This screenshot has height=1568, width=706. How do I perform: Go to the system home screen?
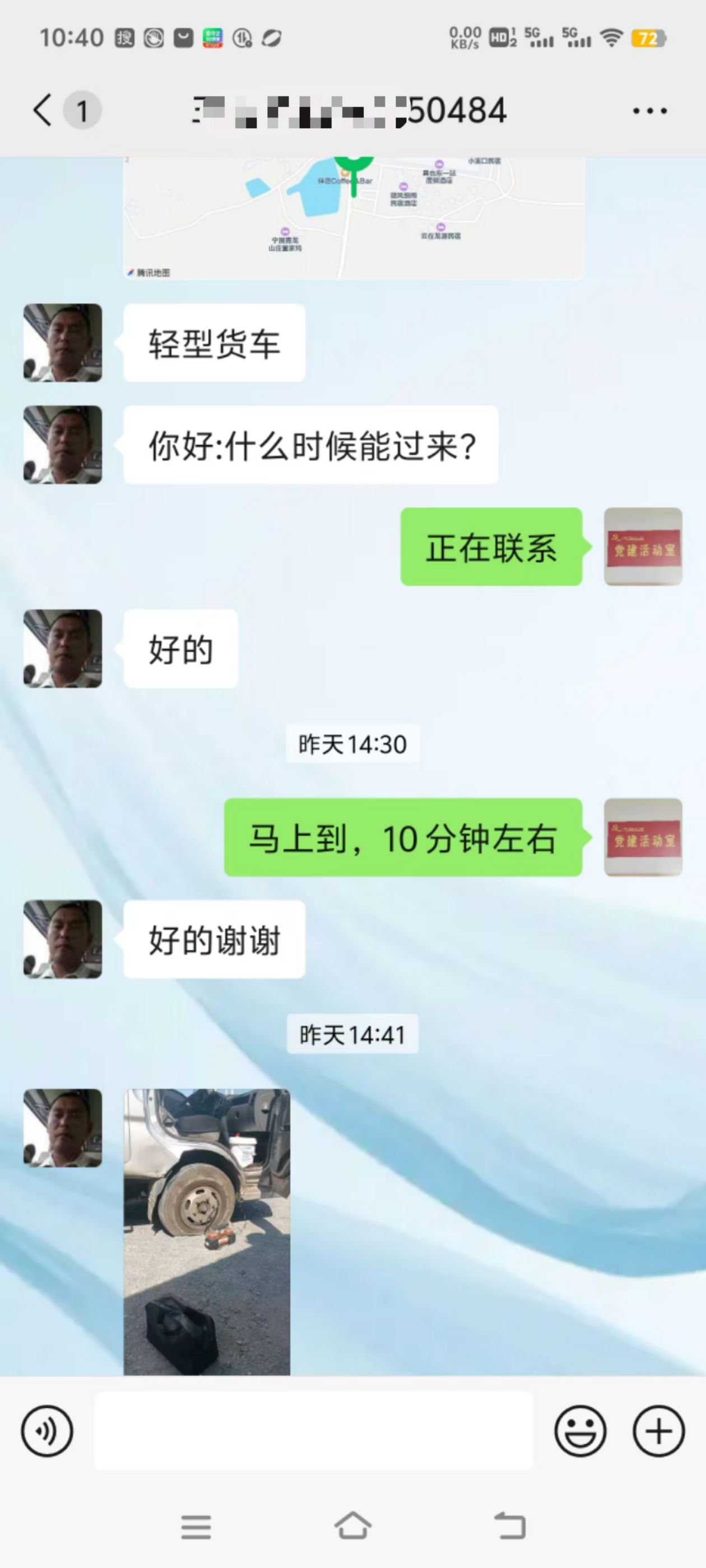[352, 1526]
